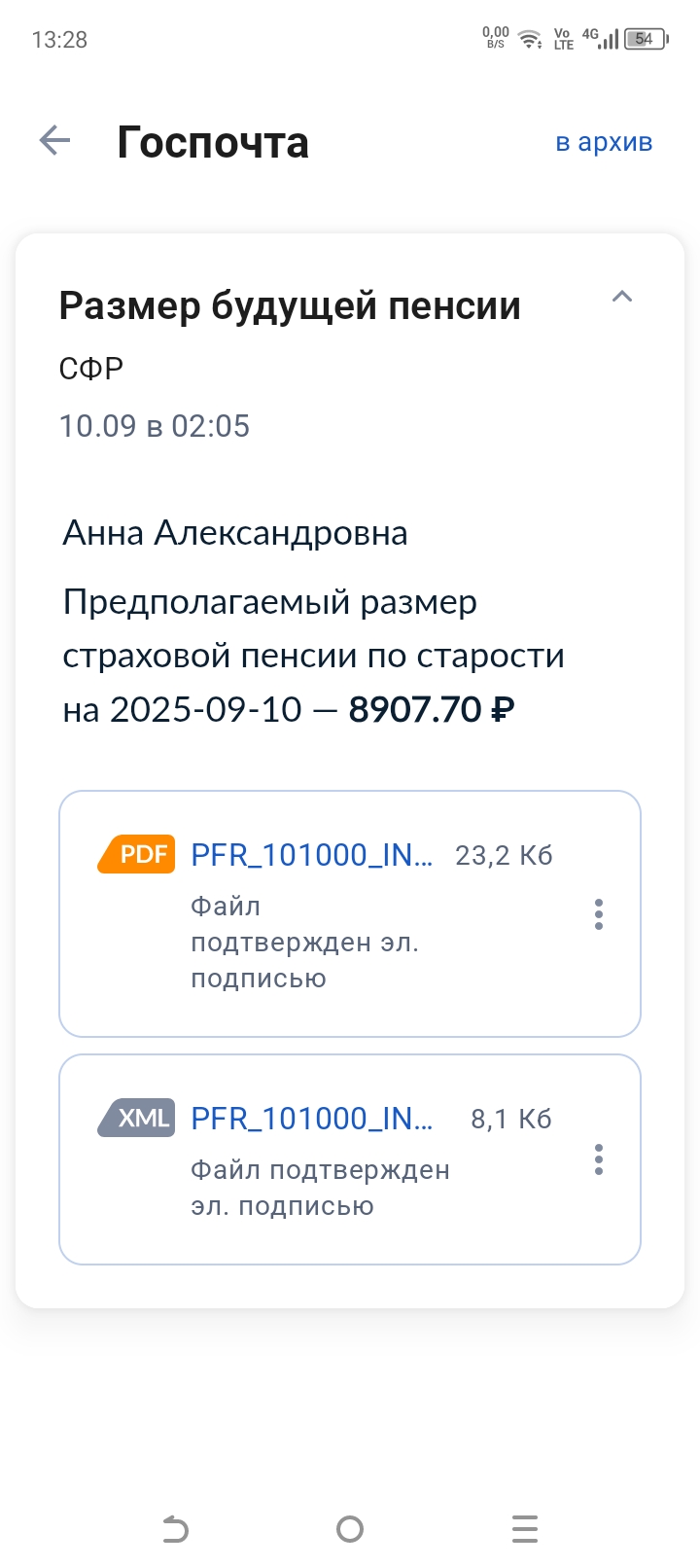Move this message «в архив»
Image resolution: width=700 pixels, height=1568 pixels.
click(x=603, y=142)
